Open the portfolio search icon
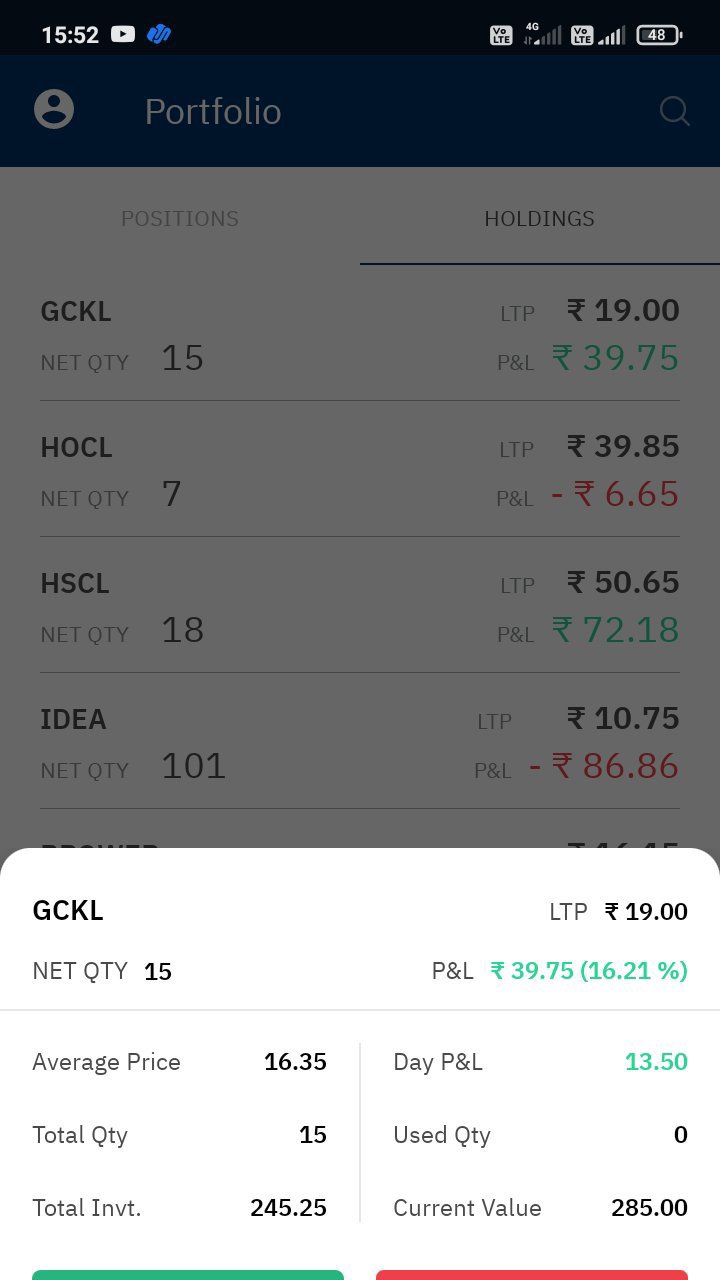The height and width of the screenshot is (1280, 720). (x=675, y=111)
